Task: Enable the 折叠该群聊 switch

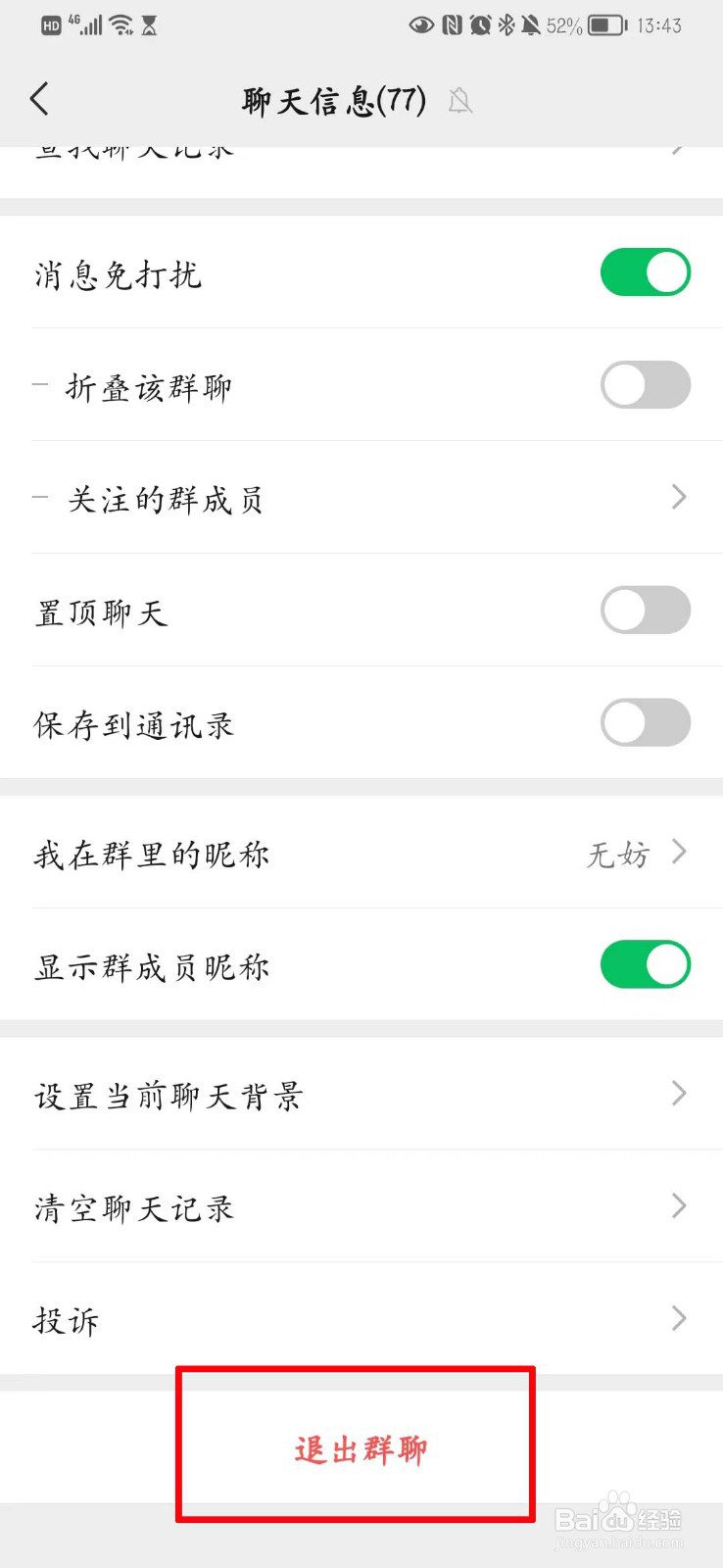Action: (645, 385)
